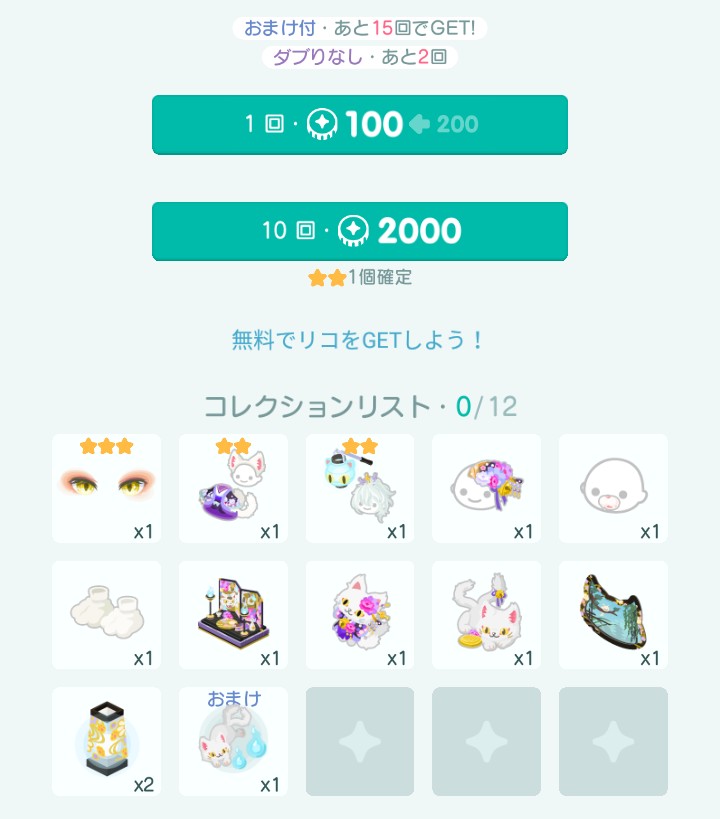Screen dimensions: 720x819
Task: Open the purple kimono cat item
Action: point(233,488)
